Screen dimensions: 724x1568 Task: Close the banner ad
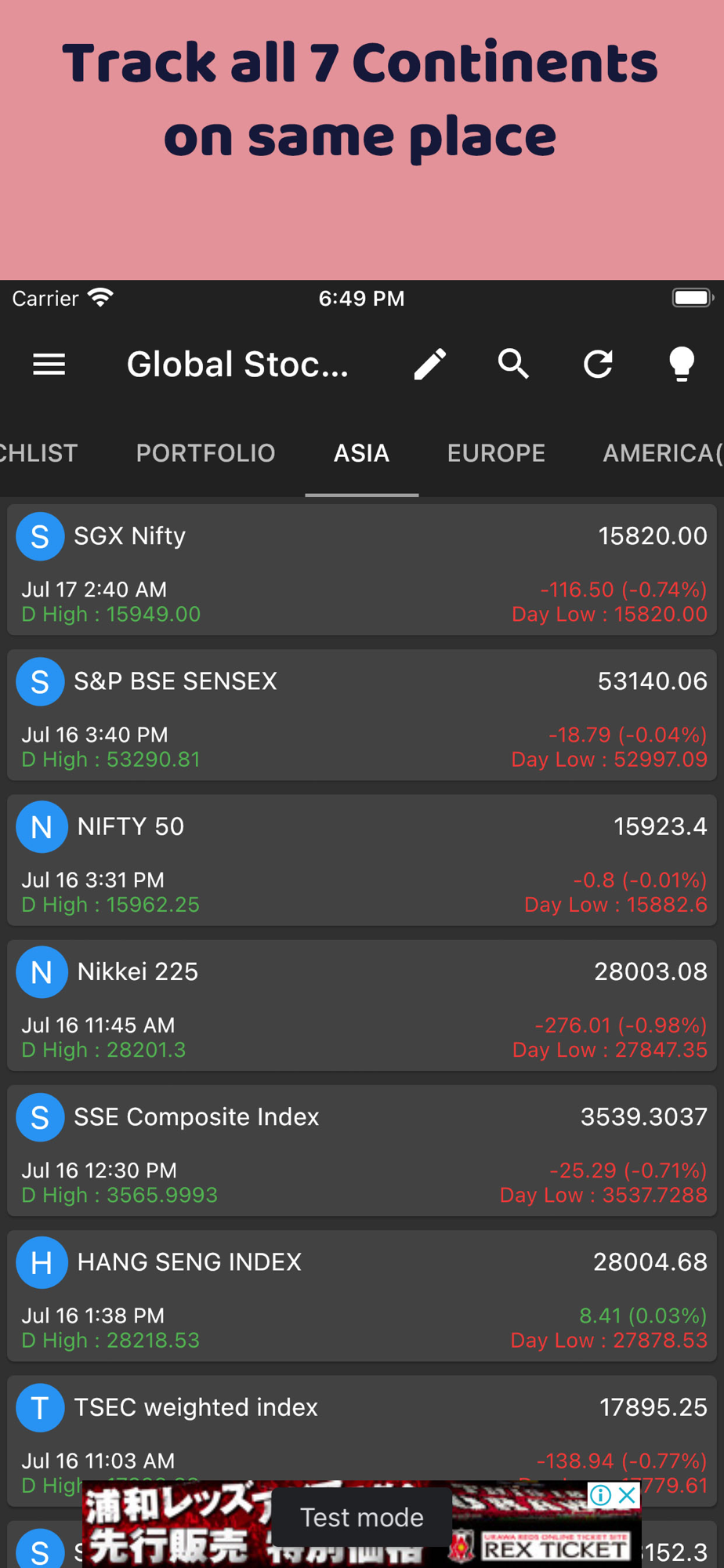coord(628,1495)
